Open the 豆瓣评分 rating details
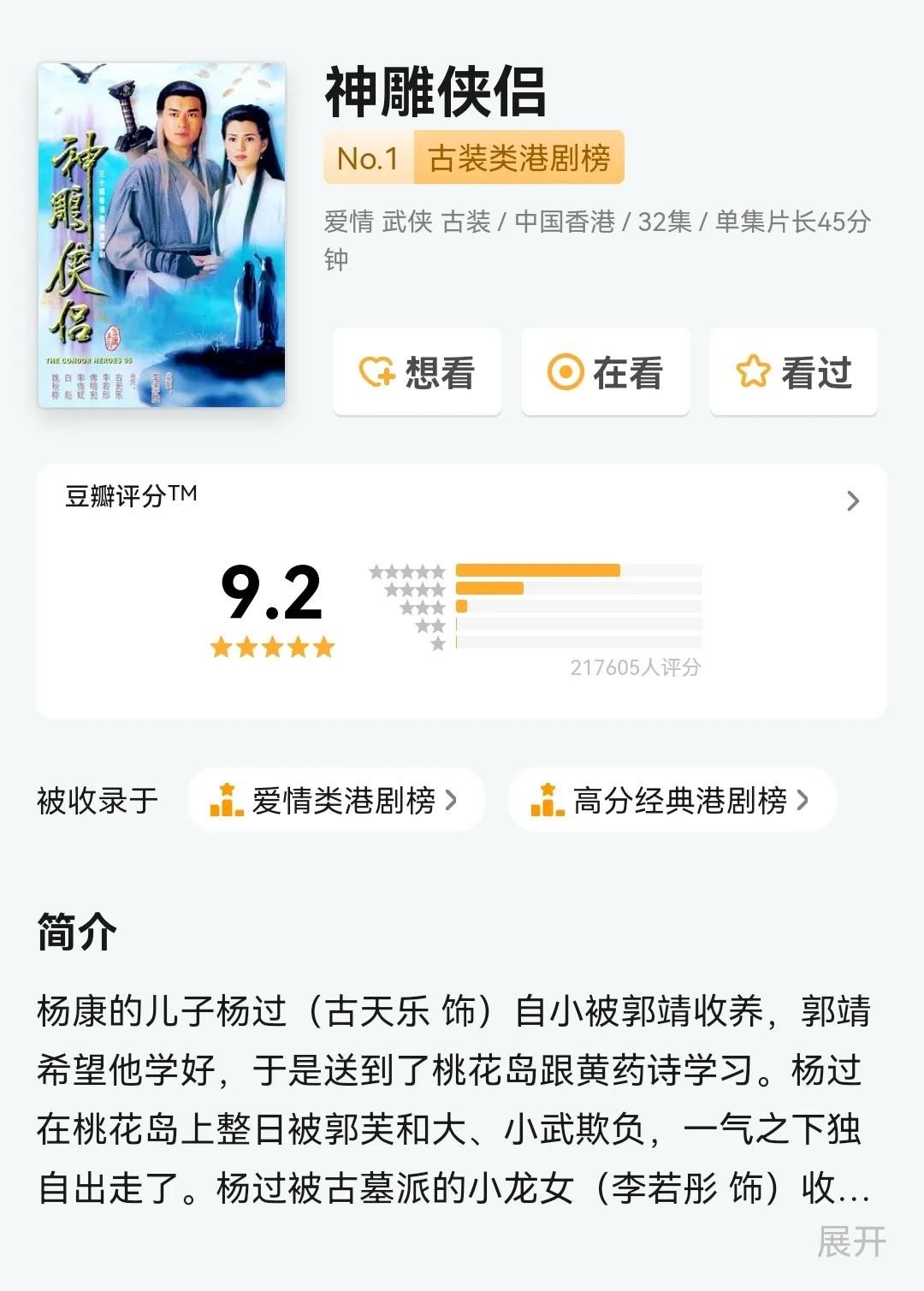The image size is (924, 1291). coord(852,500)
